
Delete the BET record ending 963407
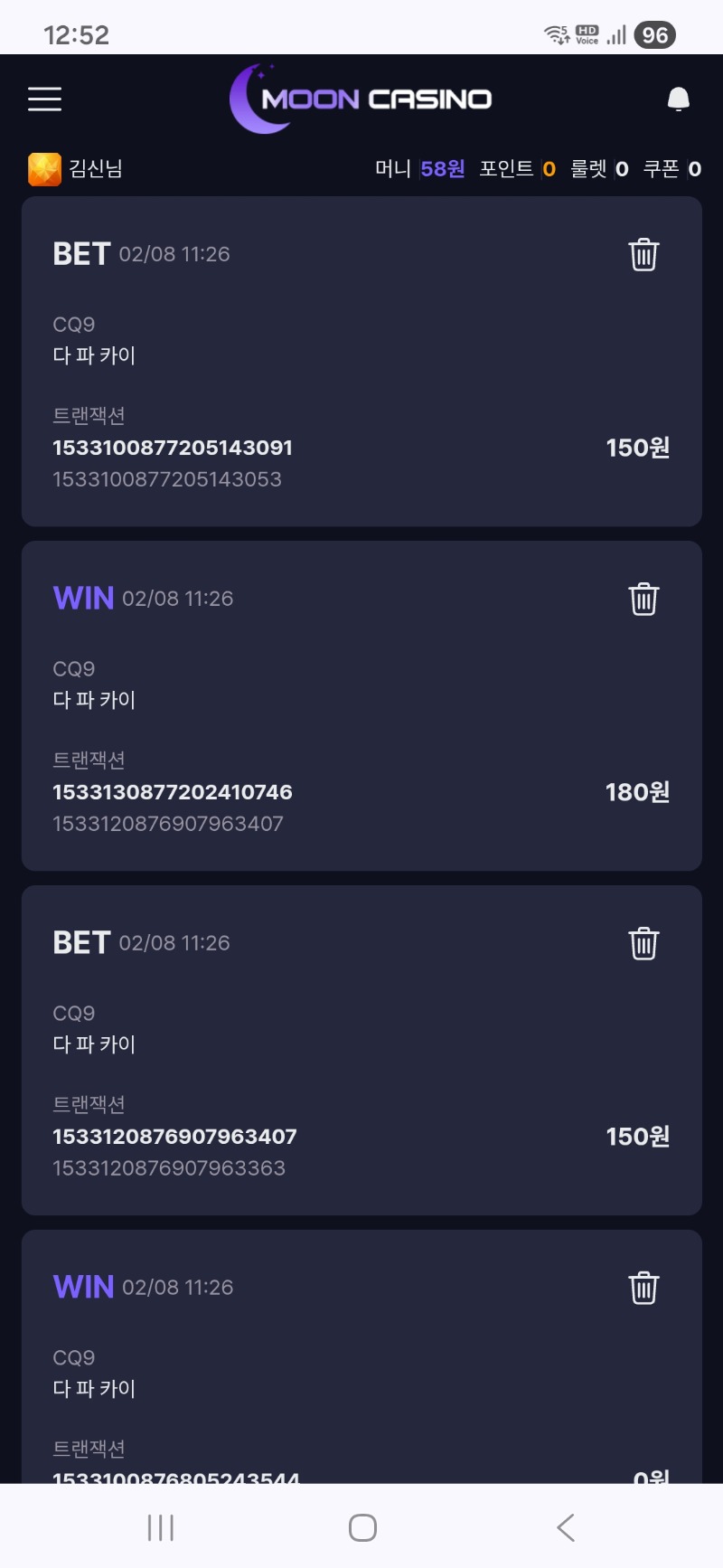tap(643, 943)
